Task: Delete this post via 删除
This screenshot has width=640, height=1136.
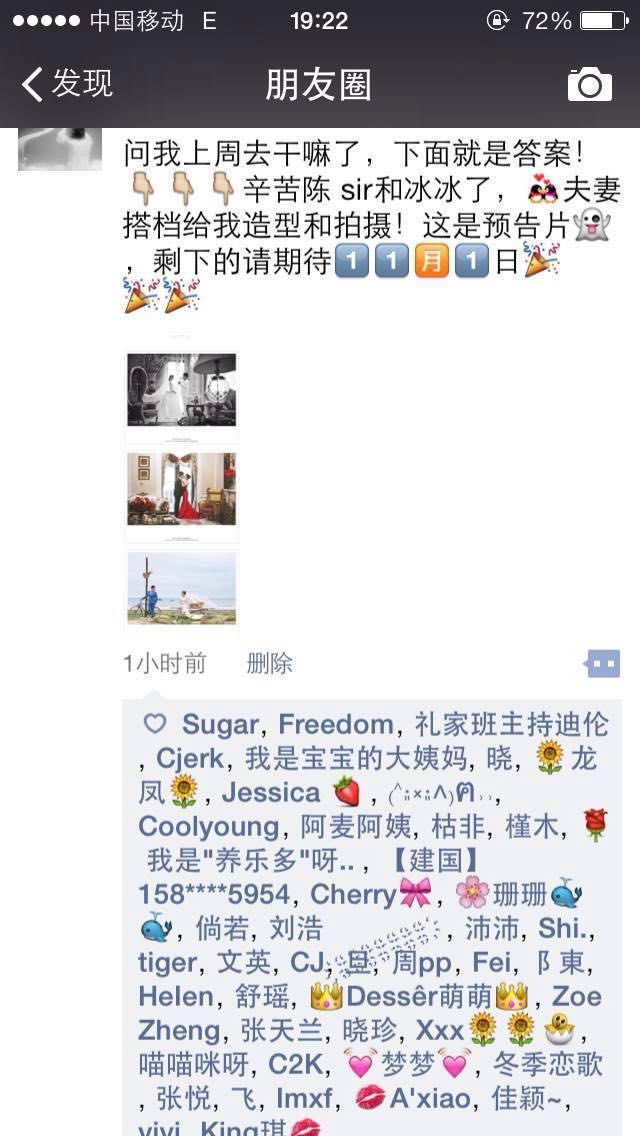Action: coord(269,663)
